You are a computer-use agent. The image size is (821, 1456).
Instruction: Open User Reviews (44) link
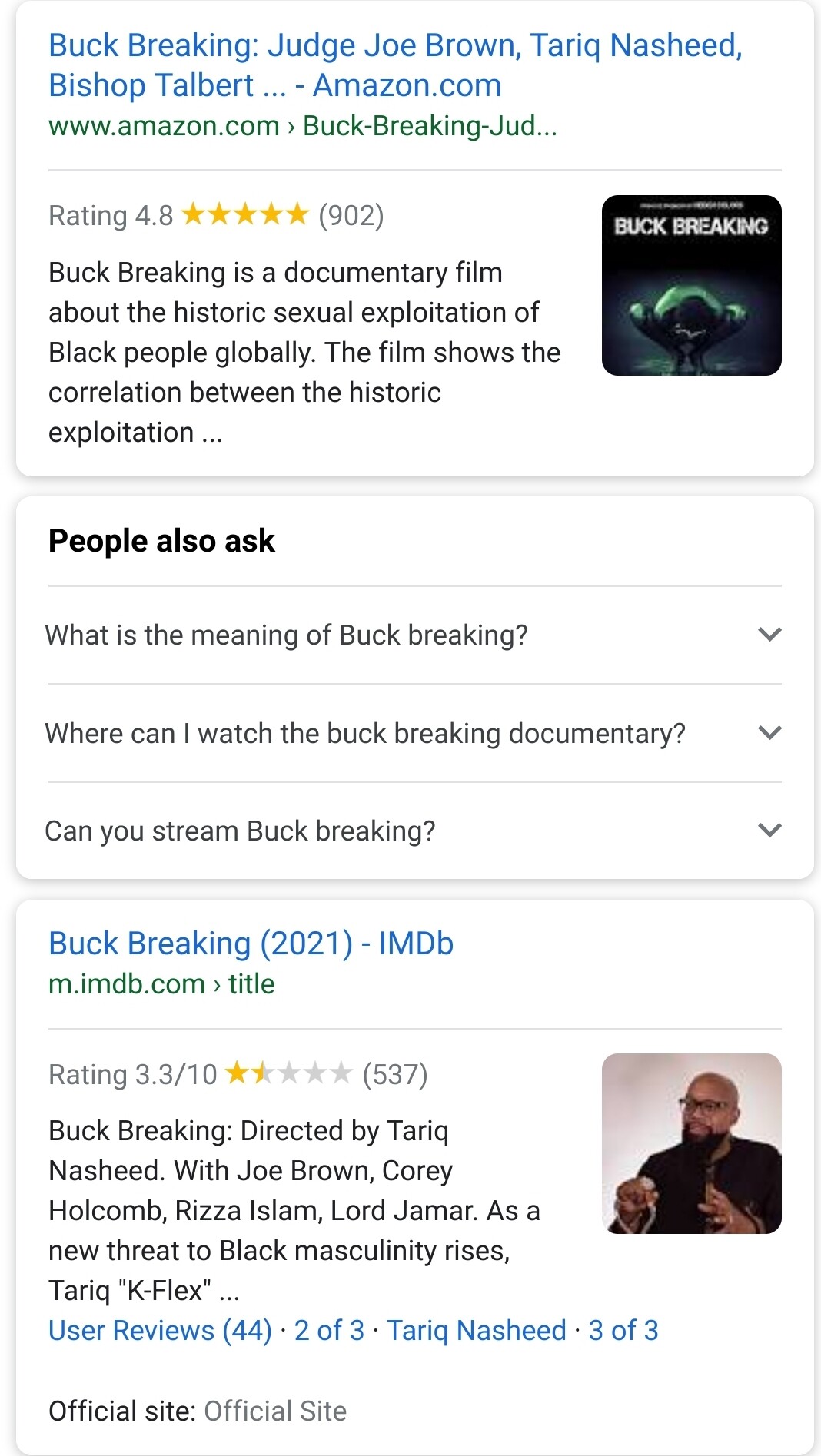pos(160,1330)
